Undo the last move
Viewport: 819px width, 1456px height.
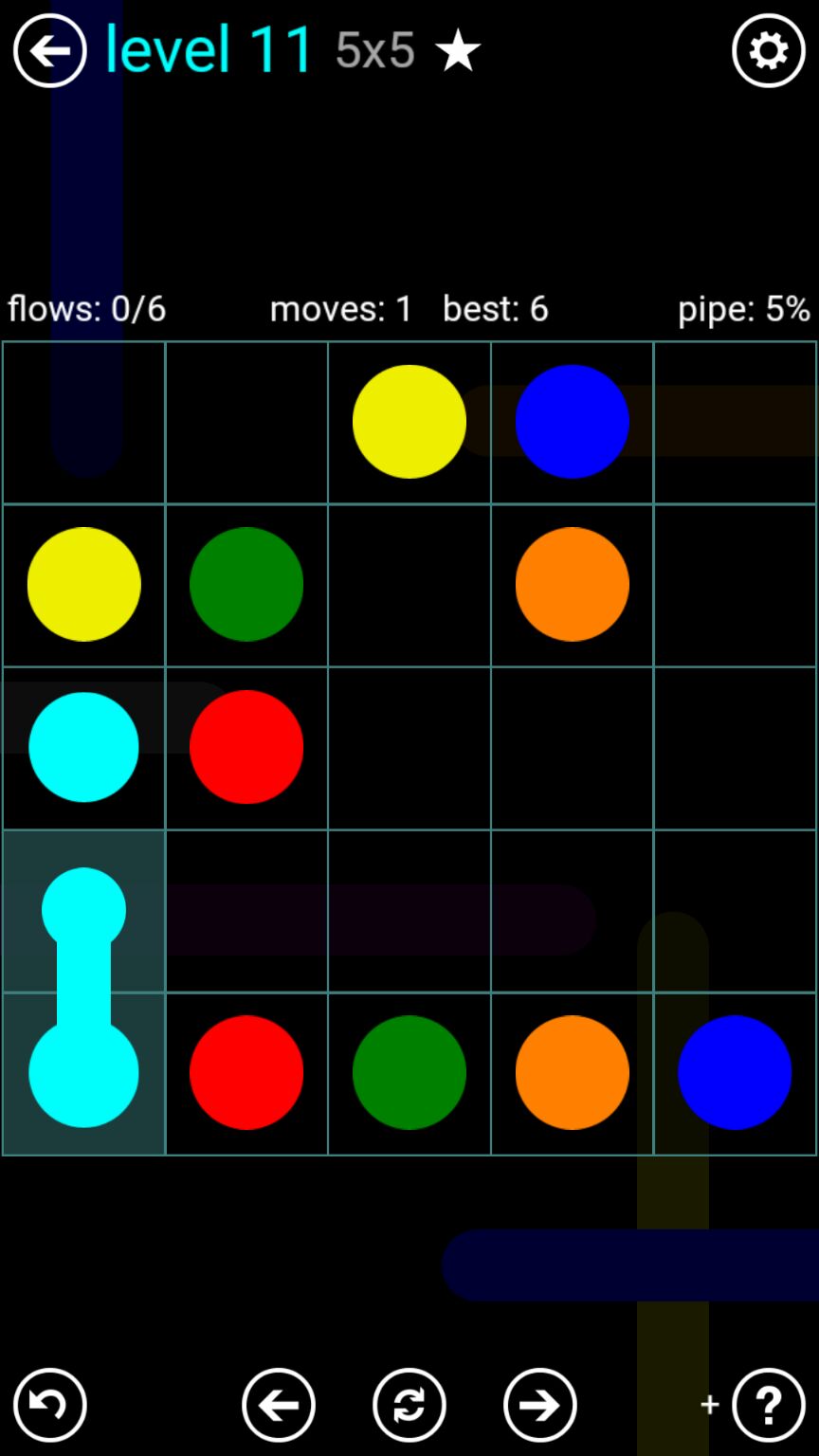49,1404
